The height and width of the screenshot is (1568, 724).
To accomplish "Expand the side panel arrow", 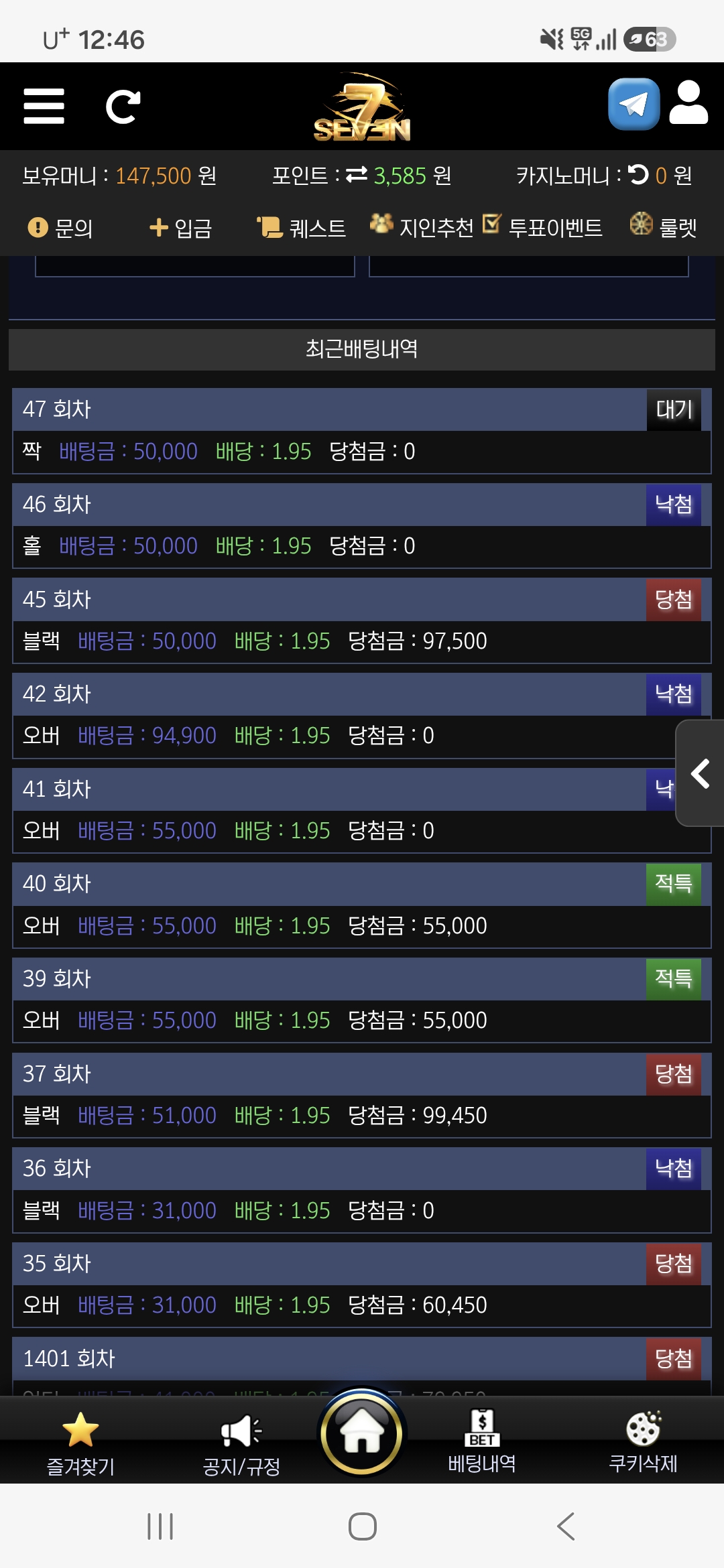I will pos(700,773).
